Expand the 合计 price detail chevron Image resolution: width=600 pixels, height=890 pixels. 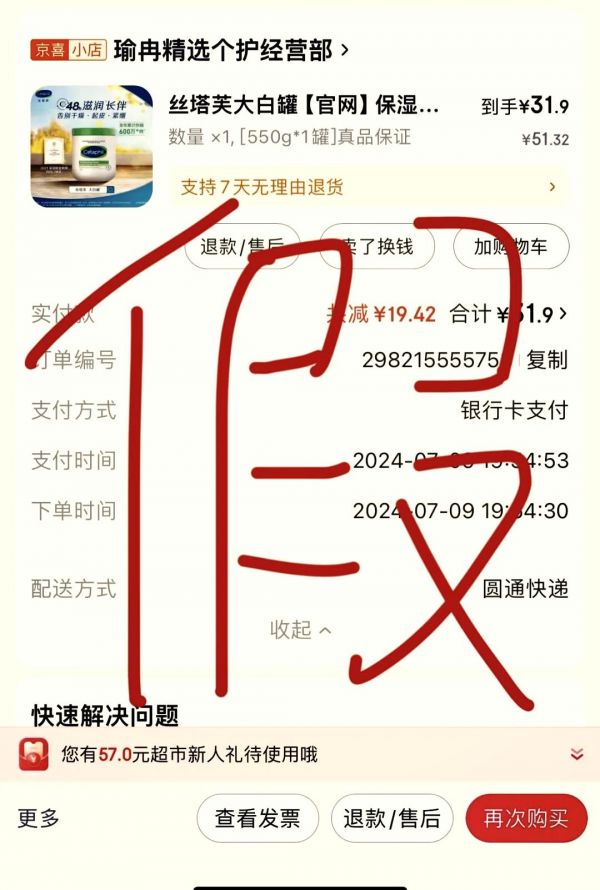[563, 314]
